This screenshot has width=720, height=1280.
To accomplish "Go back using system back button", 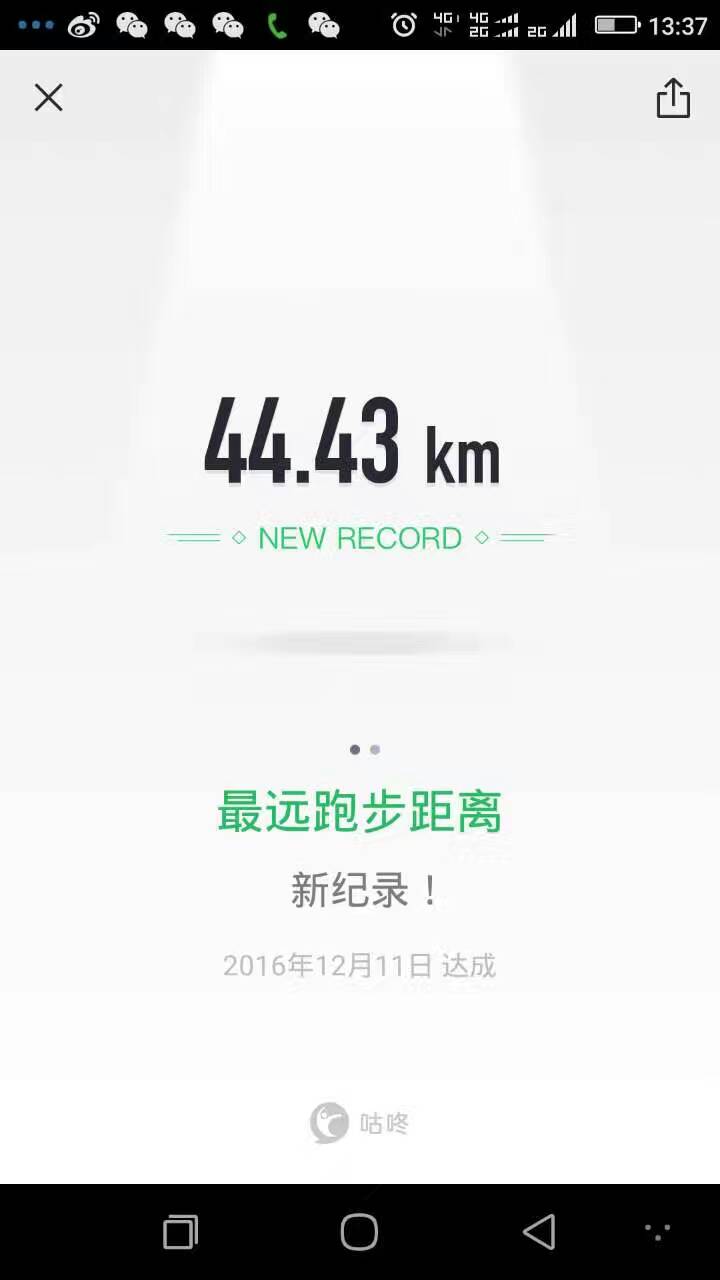I will pyautogui.click(x=539, y=1232).
